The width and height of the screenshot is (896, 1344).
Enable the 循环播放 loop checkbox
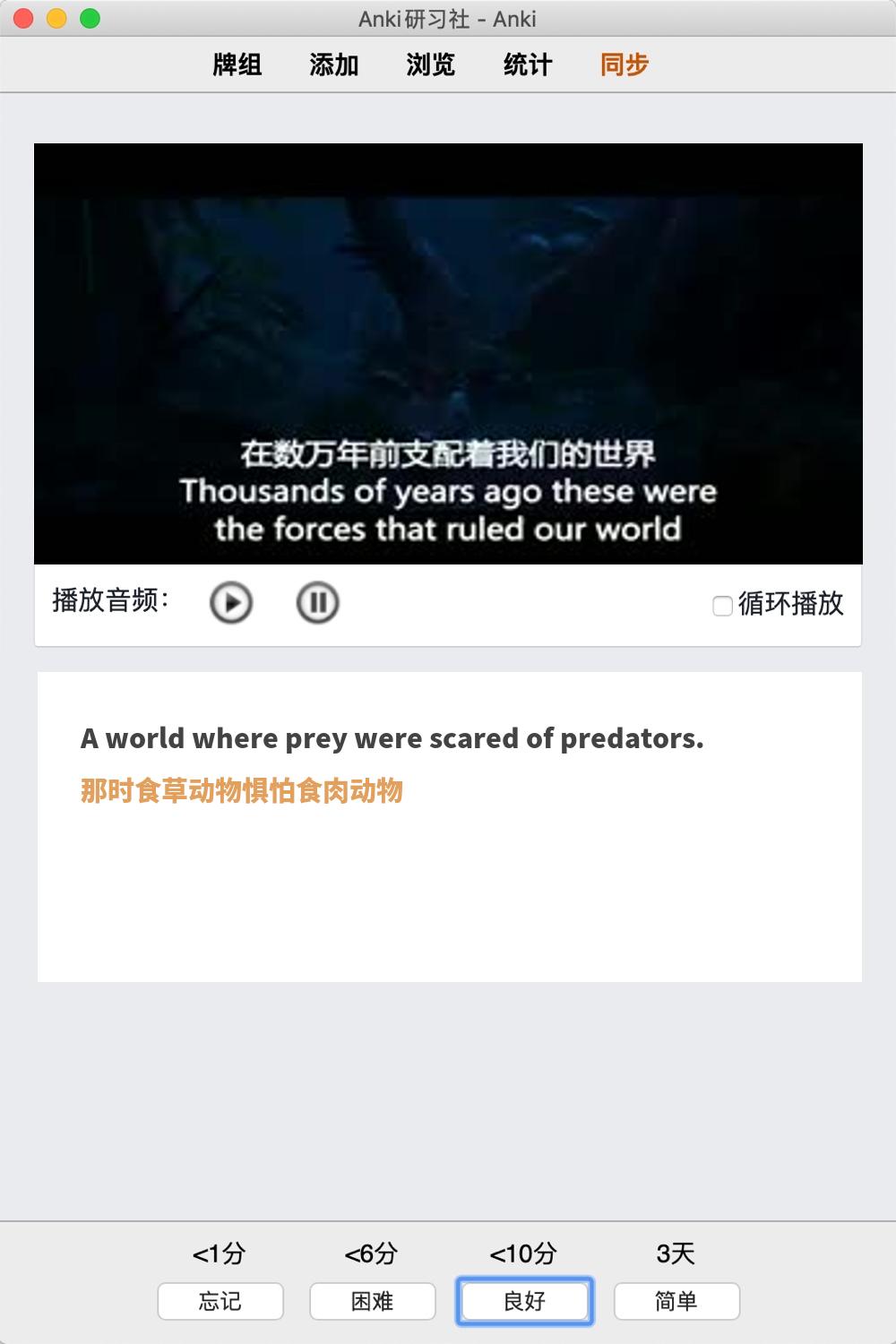coord(722,606)
